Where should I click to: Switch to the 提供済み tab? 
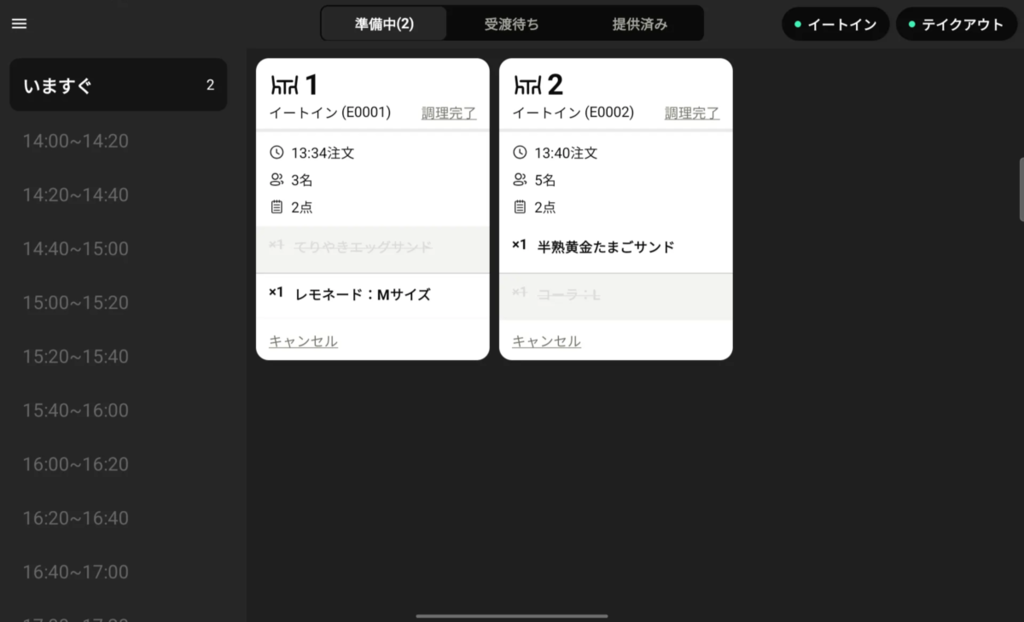coord(639,24)
